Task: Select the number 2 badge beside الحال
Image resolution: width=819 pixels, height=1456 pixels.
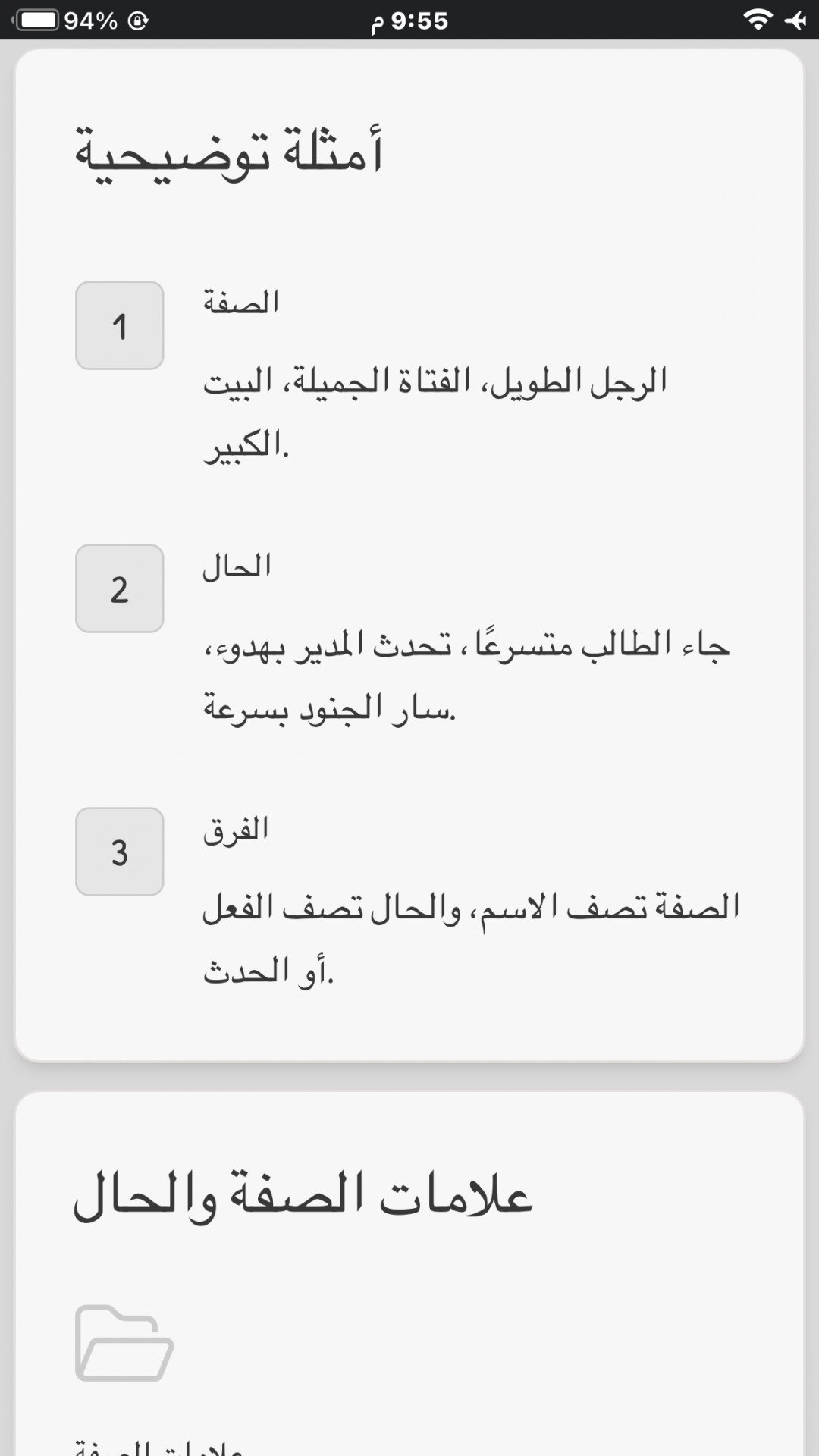Action: coord(120,588)
